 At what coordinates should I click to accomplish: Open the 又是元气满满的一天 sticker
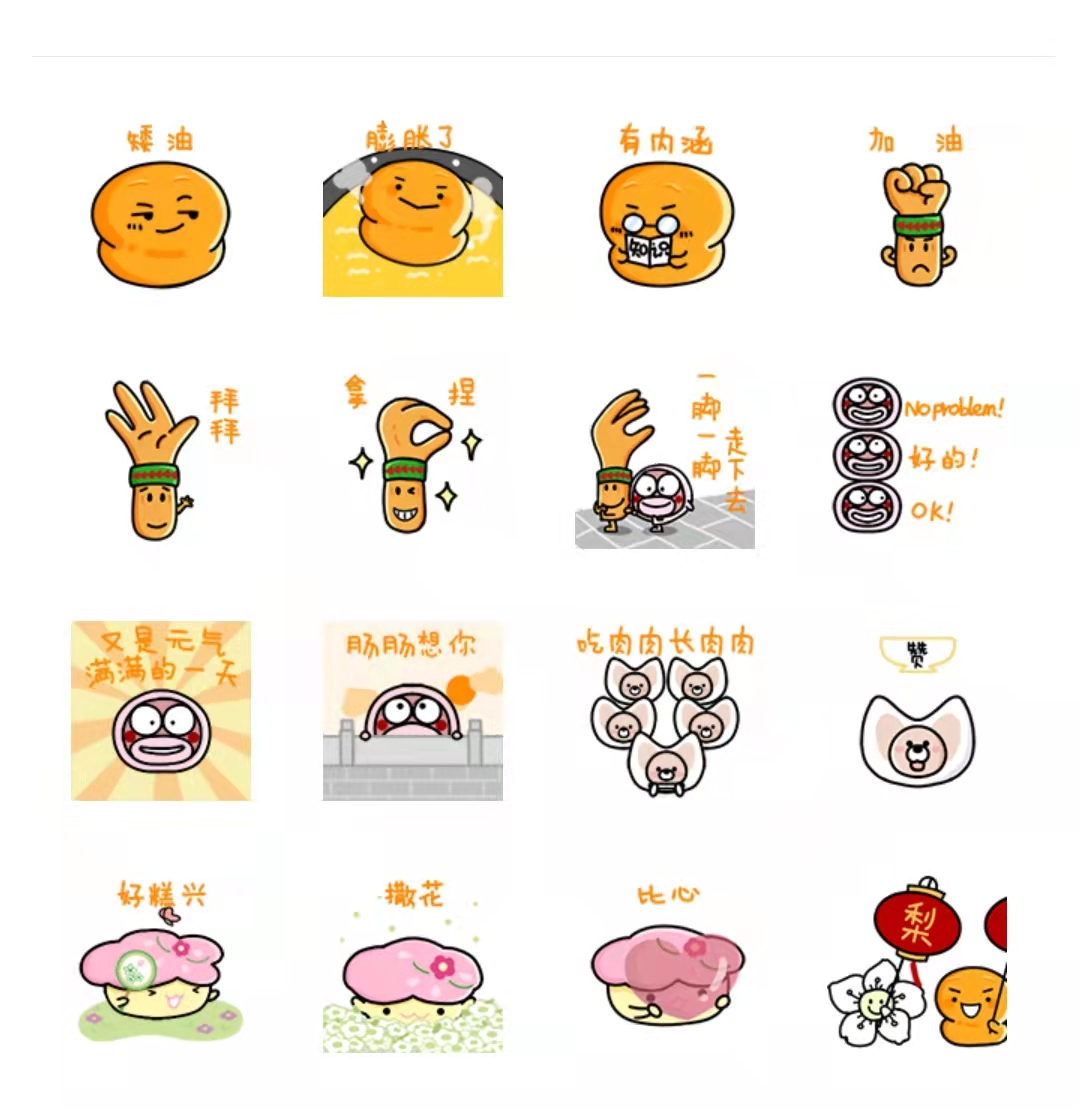click(x=160, y=710)
